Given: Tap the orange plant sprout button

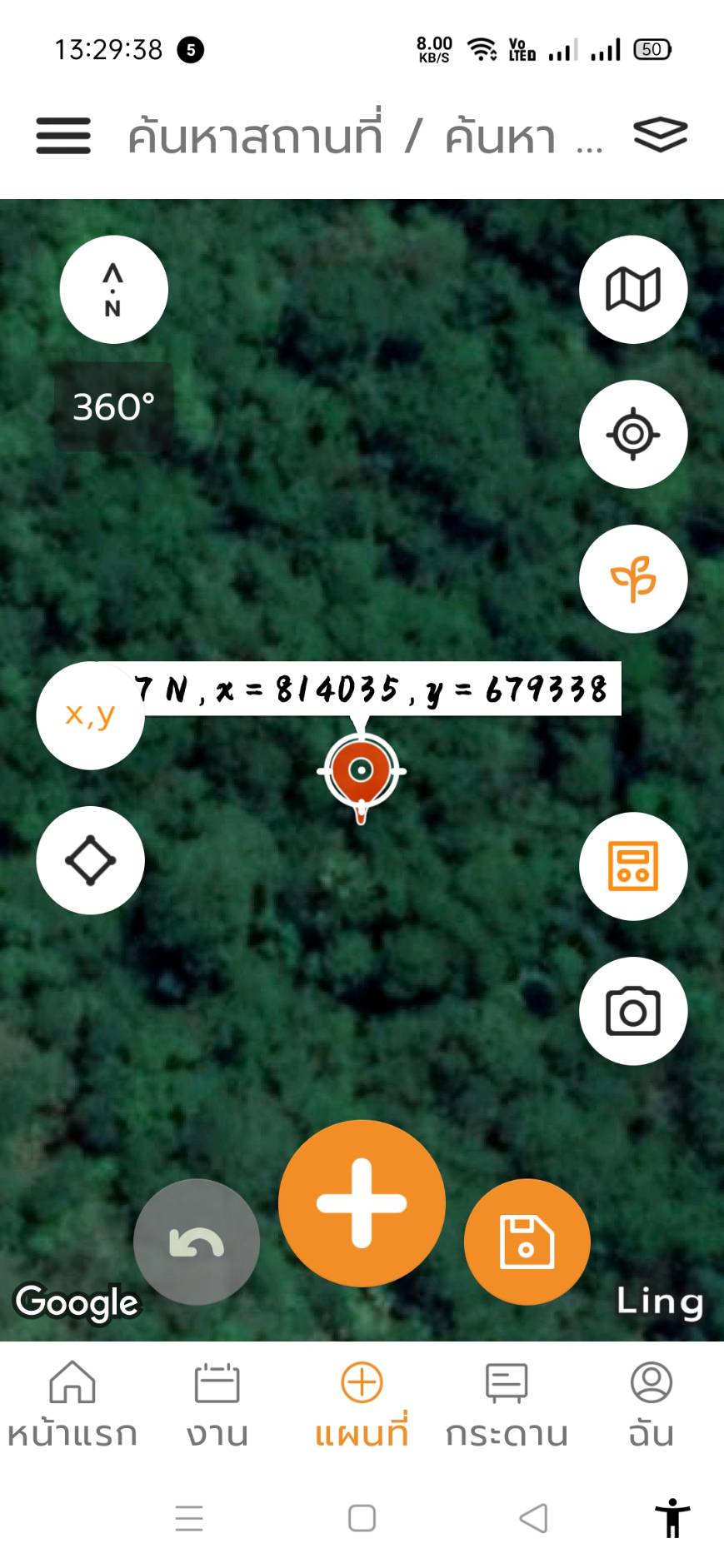Looking at the screenshot, I should (x=633, y=578).
